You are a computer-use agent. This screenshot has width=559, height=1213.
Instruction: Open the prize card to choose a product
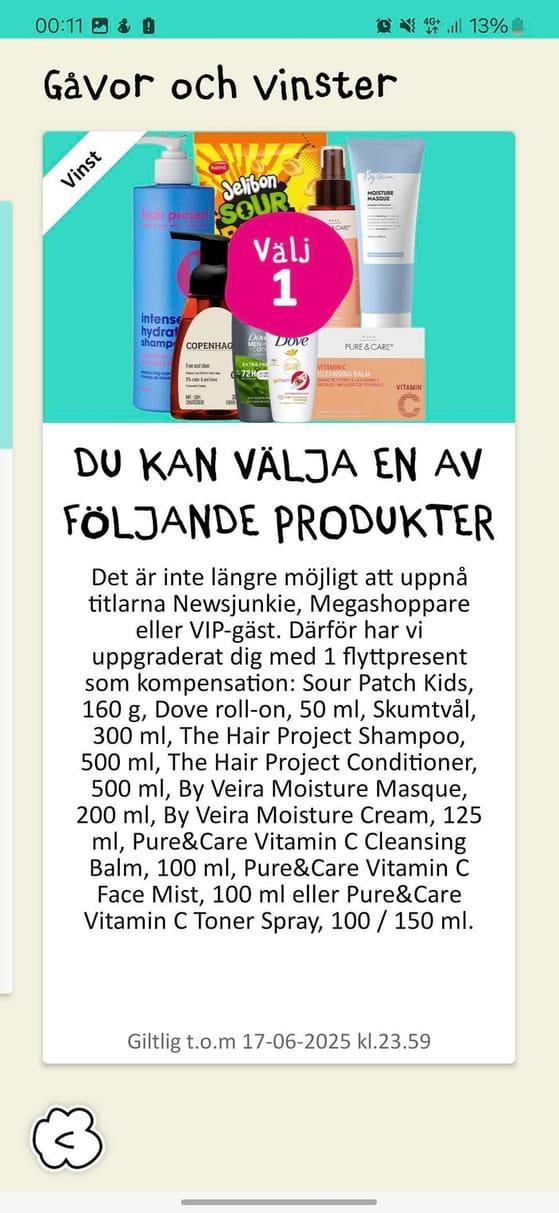coord(279,597)
